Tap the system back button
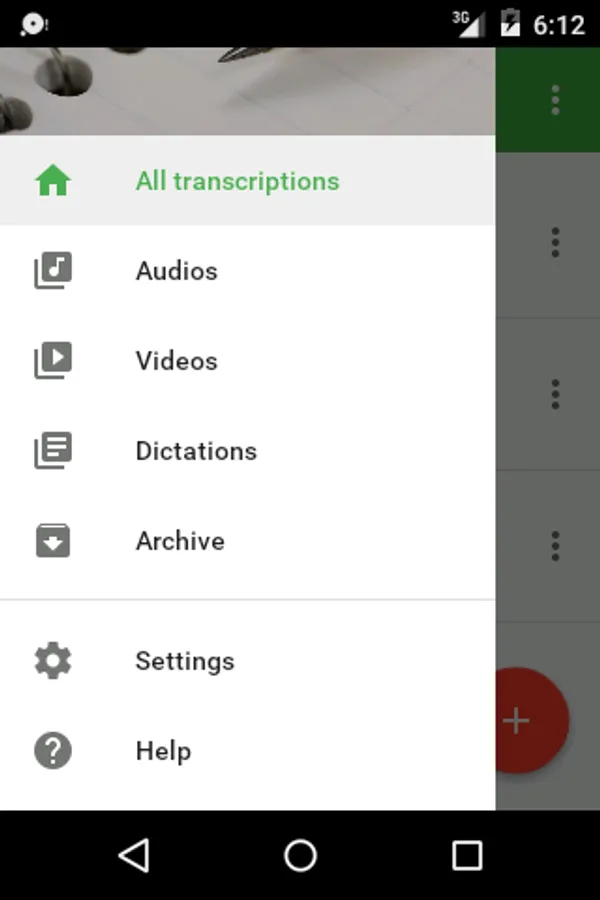Viewport: 600px width, 900px height. point(133,855)
